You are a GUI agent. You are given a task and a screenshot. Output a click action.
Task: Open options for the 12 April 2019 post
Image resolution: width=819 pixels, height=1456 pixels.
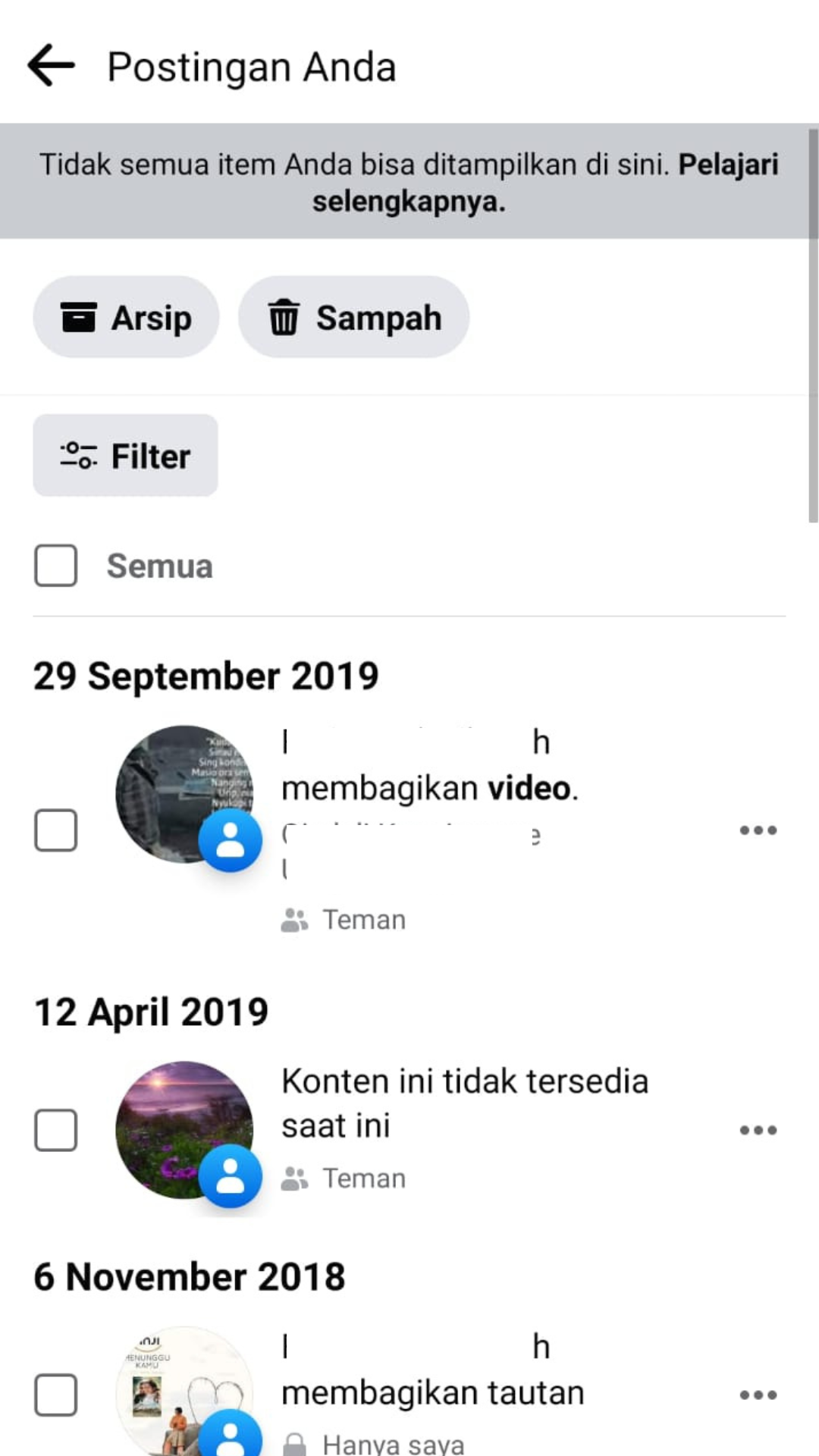pos(758,1130)
